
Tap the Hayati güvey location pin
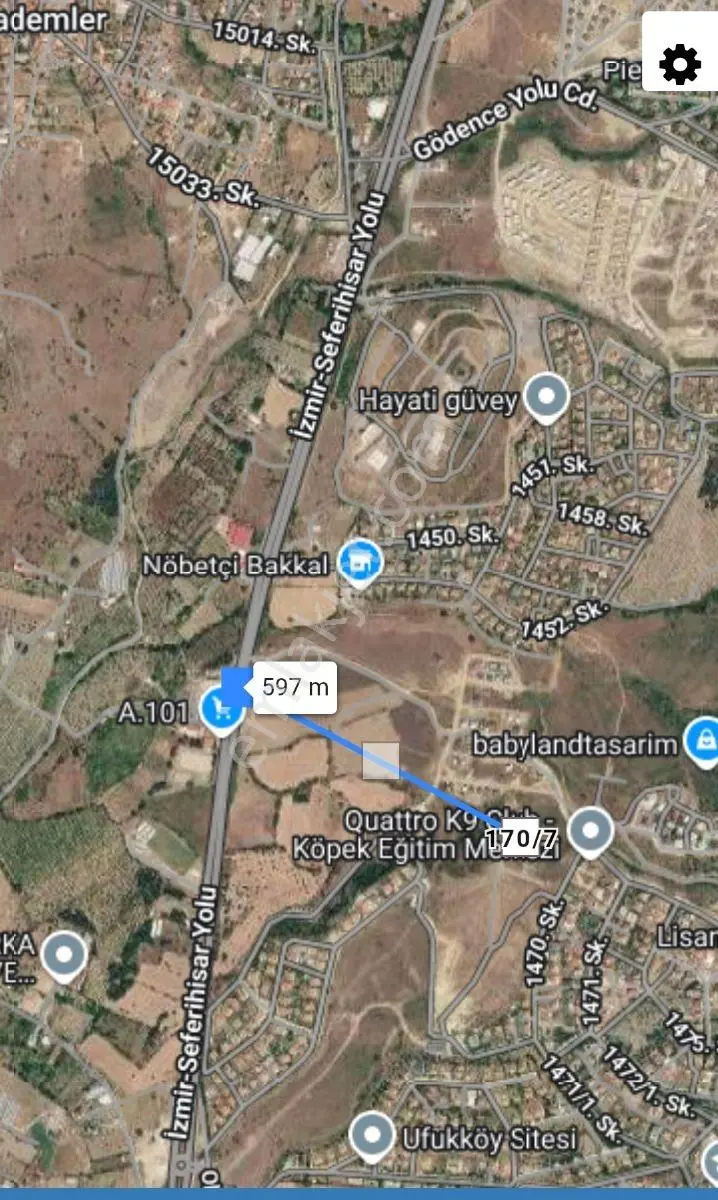[547, 399]
